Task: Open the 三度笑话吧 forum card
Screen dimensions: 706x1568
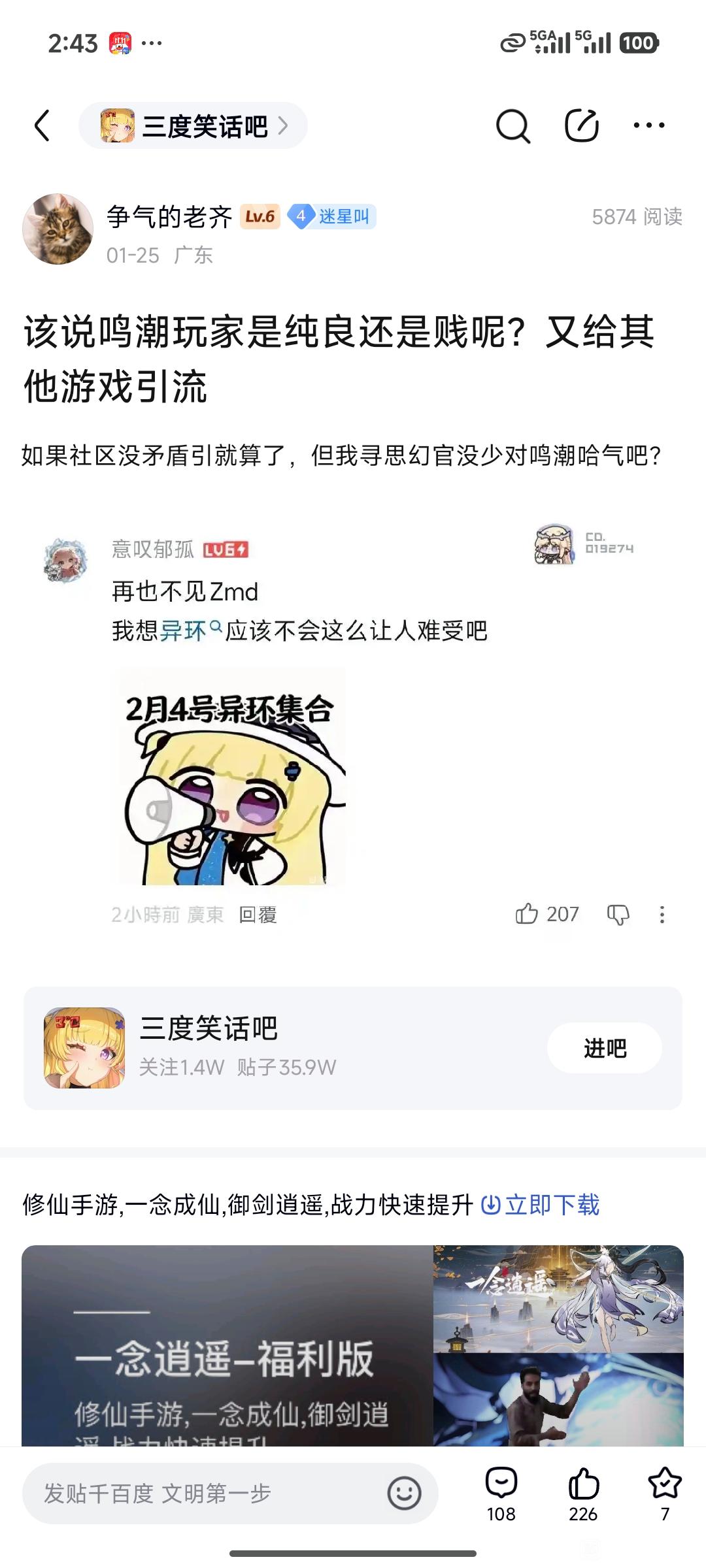Action: 261,1048
